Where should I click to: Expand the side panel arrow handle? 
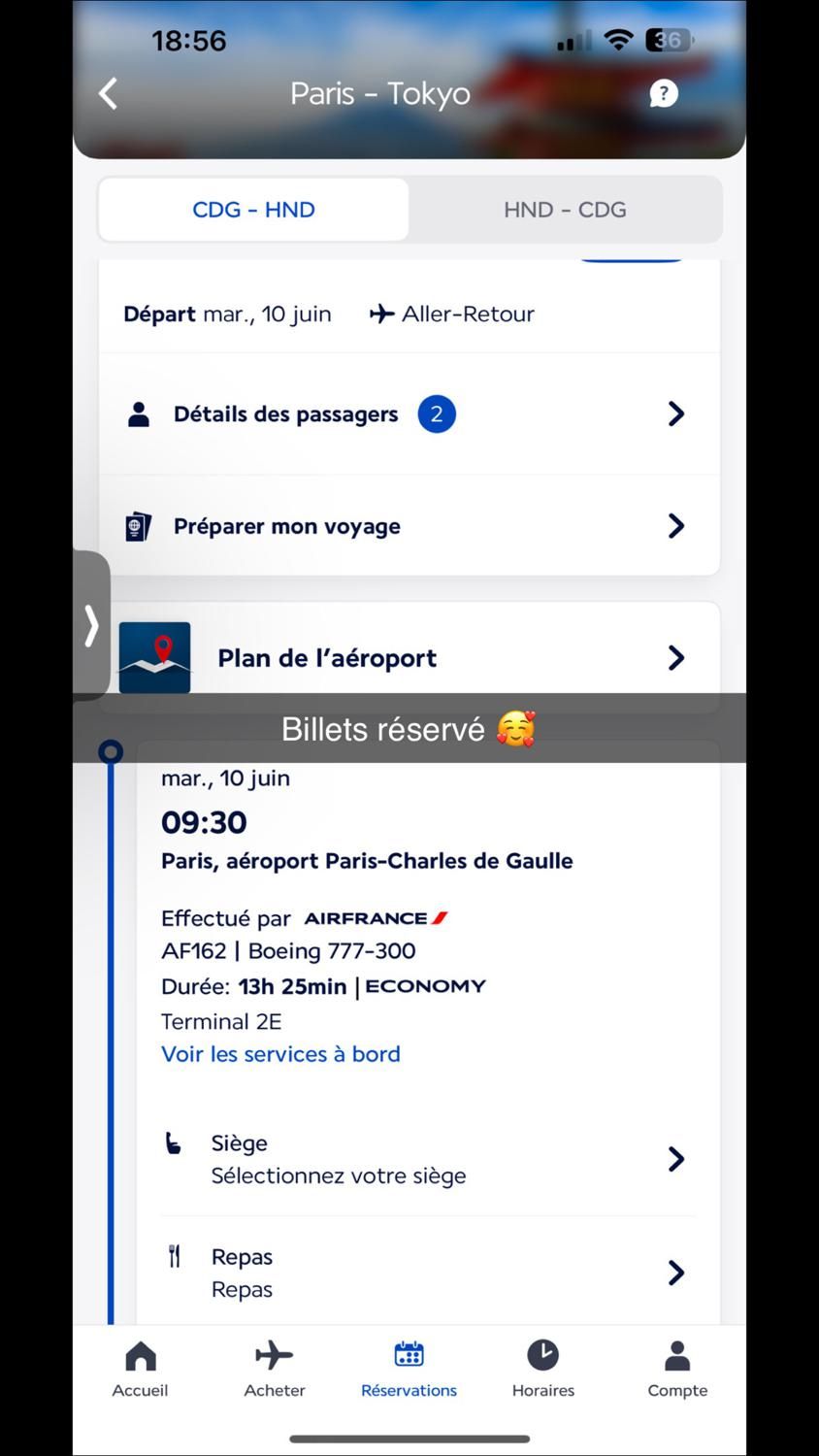[x=91, y=625]
